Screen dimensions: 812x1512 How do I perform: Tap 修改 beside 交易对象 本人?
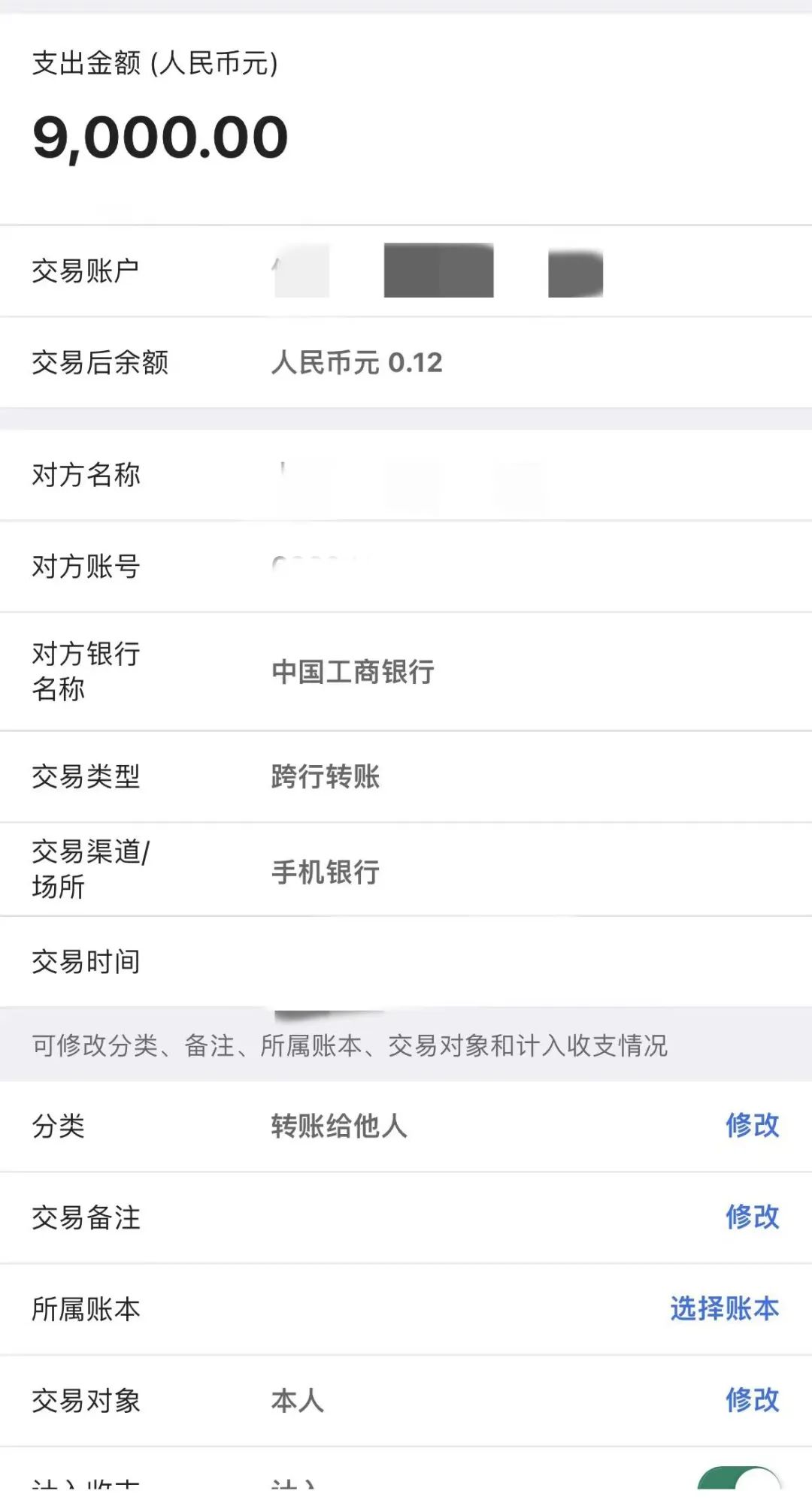tap(752, 1401)
